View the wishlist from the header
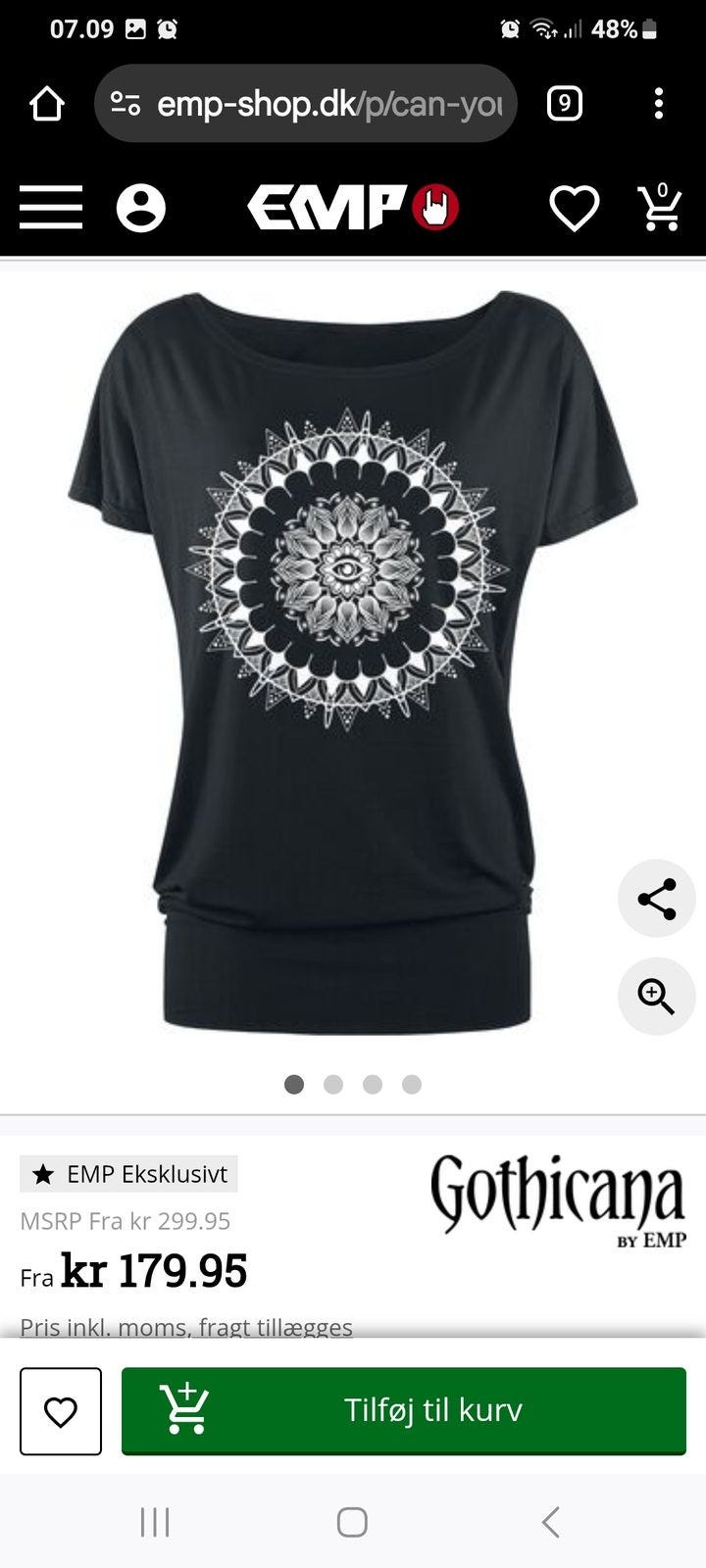 (x=574, y=208)
